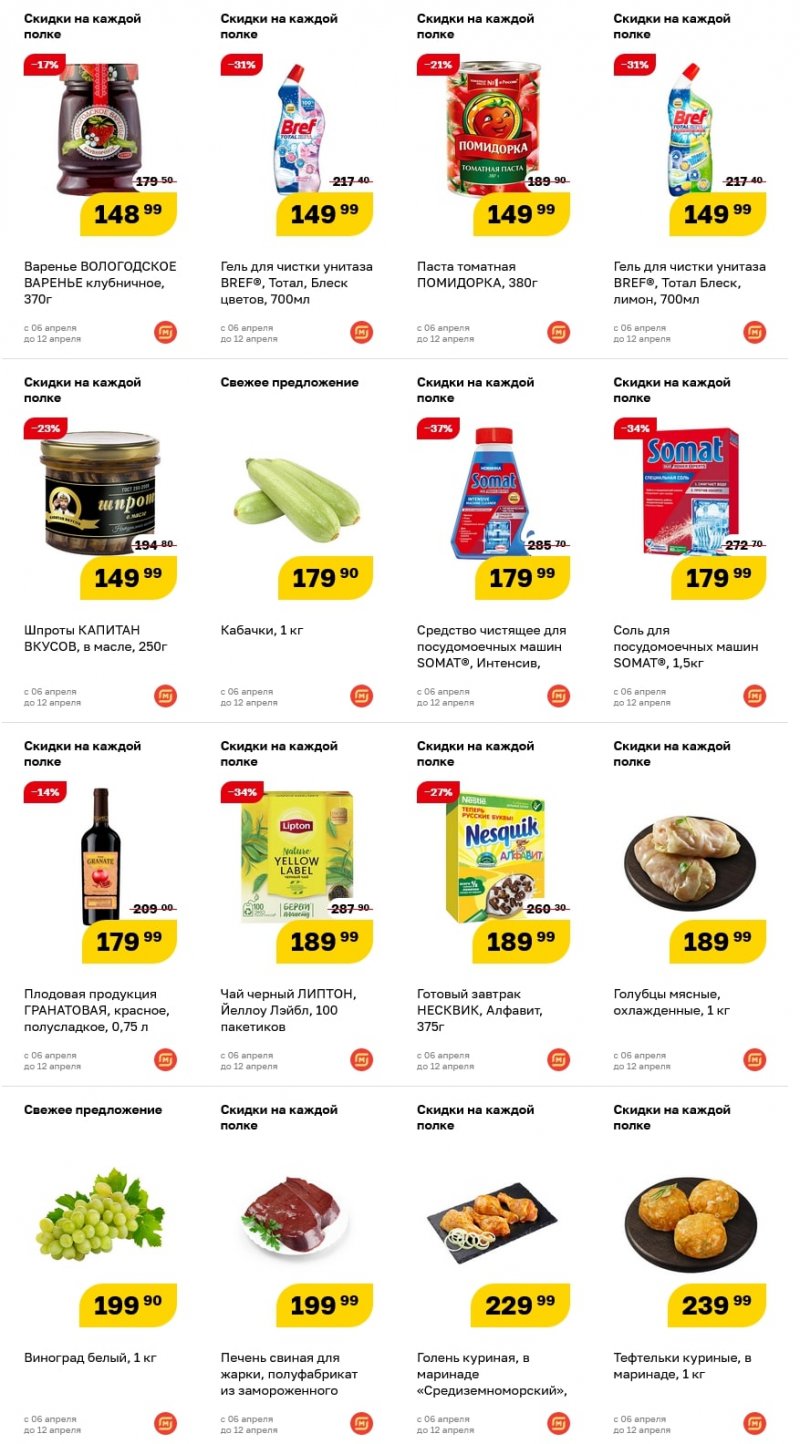Select Гель BREF Тотал Блеск цветов product
Image resolution: width=800 pixels, height=1444 pixels.
point(297,179)
